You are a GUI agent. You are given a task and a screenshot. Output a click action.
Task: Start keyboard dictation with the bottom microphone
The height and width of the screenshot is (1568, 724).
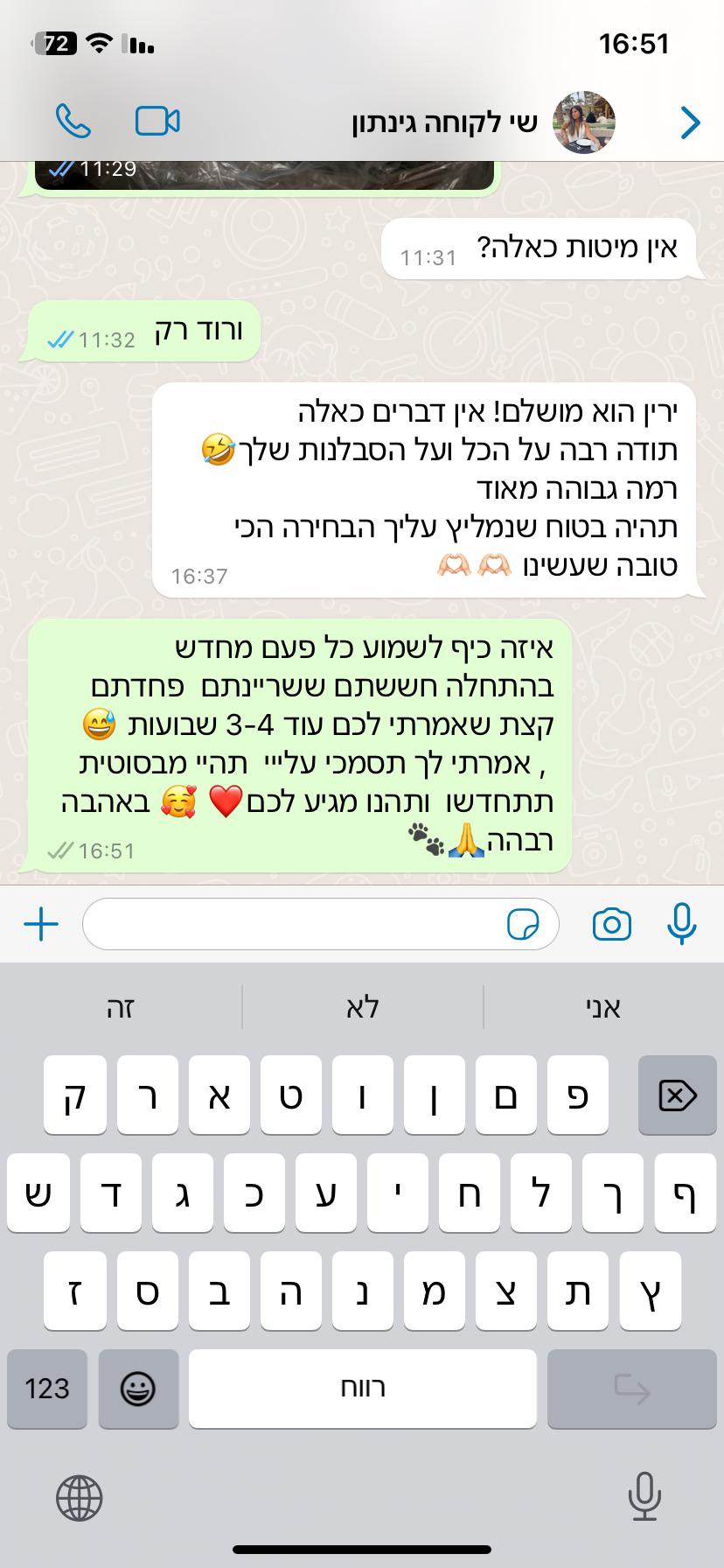tap(644, 1496)
